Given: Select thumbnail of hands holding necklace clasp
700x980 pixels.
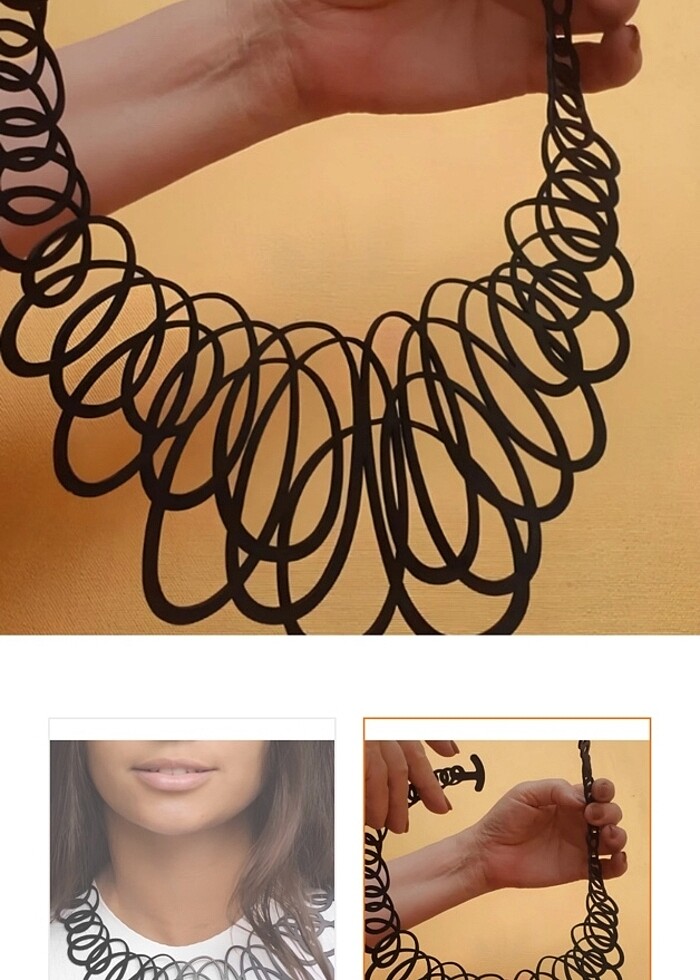Looking at the screenshot, I should [x=507, y=850].
